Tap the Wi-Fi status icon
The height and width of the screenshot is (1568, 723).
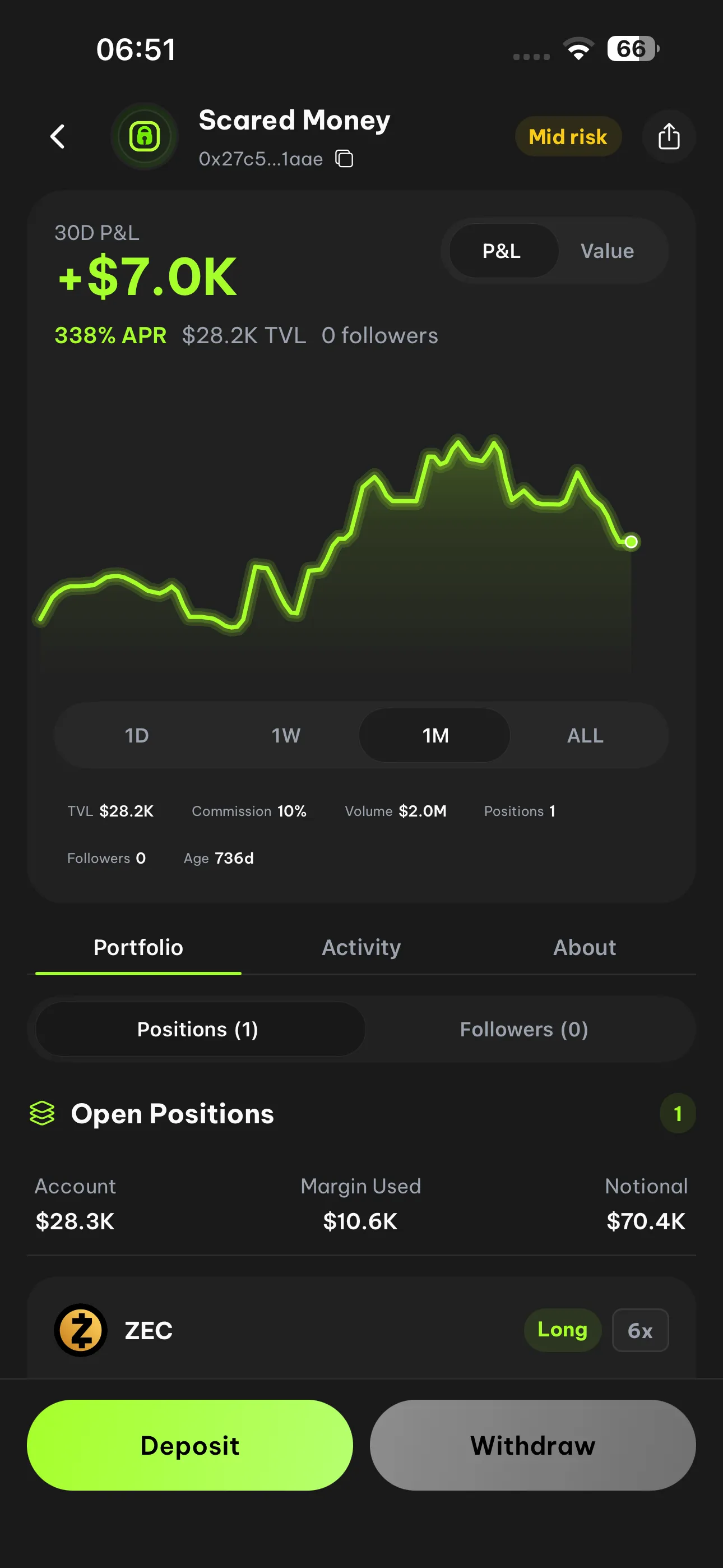click(577, 49)
